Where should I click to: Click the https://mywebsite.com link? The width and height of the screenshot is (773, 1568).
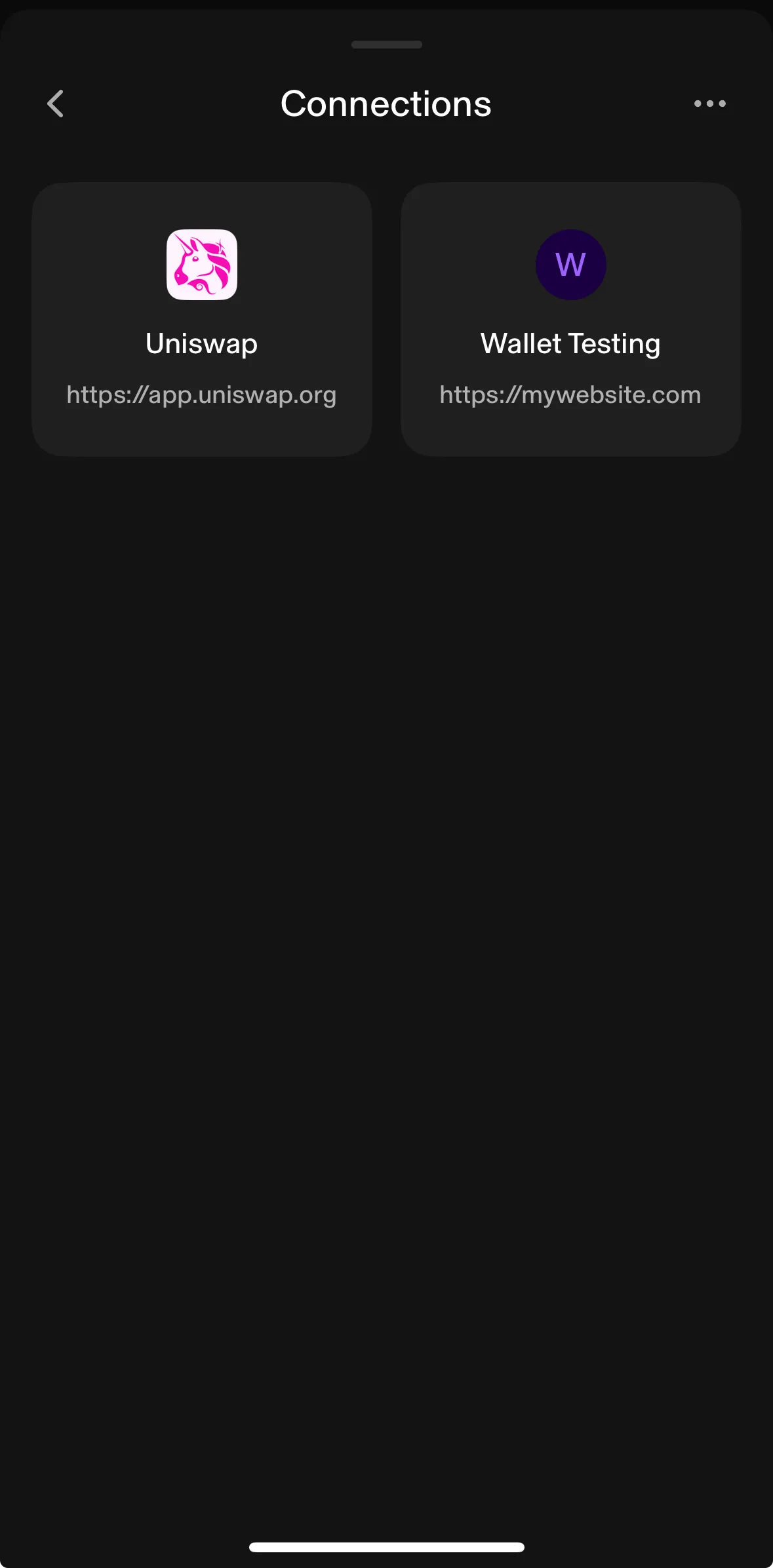[569, 394]
